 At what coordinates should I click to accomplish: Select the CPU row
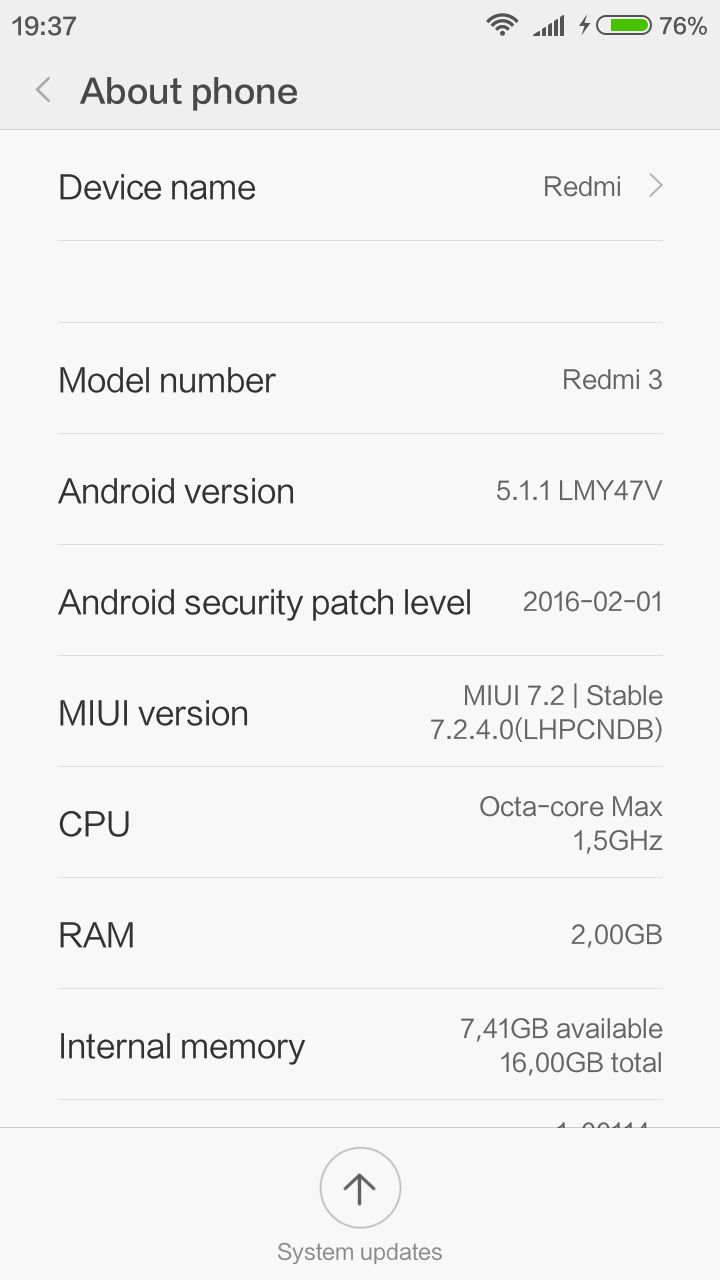click(360, 823)
